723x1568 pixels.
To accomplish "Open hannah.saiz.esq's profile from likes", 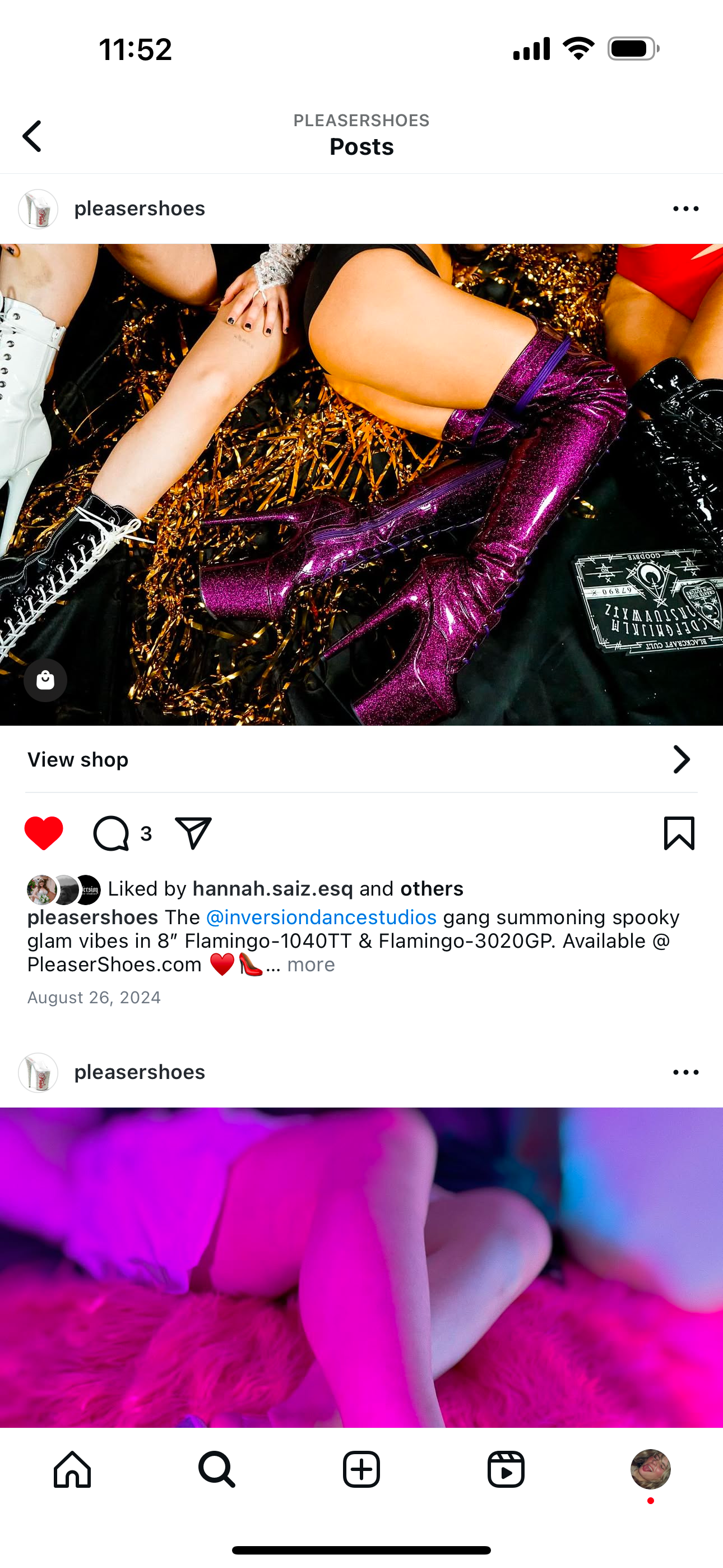I will pyautogui.click(x=272, y=889).
